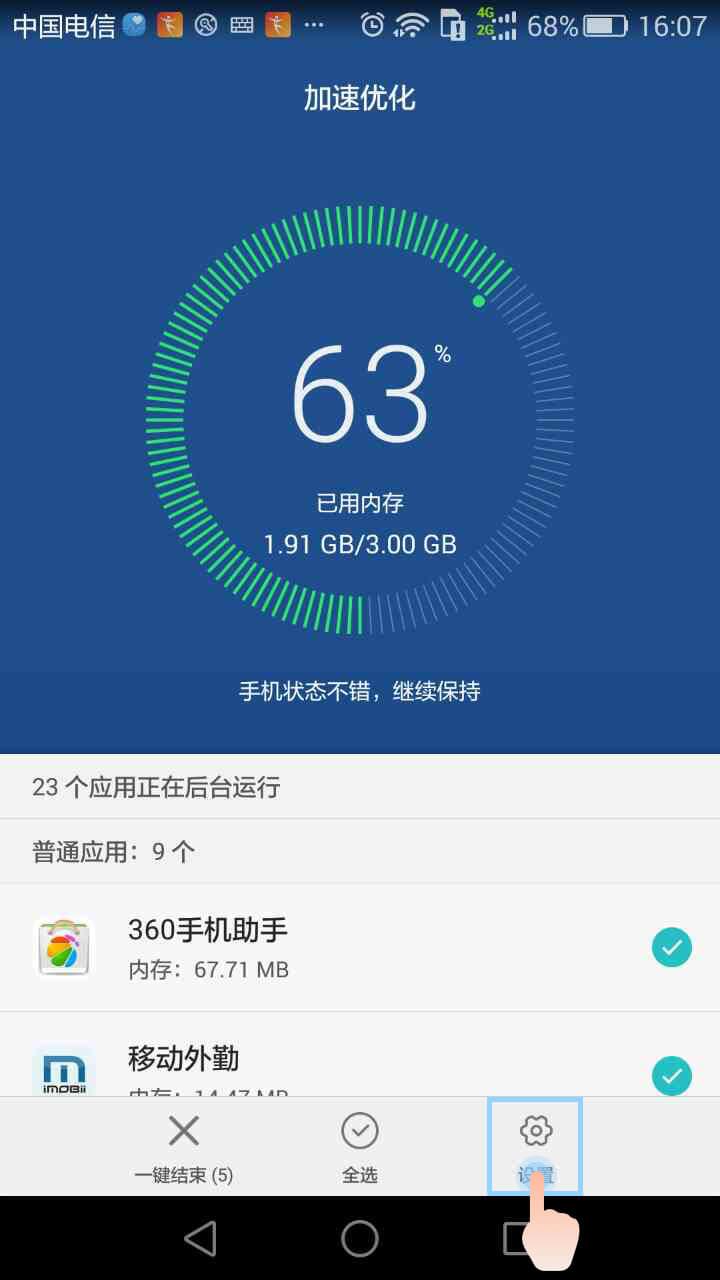
Task: Tap 一键结束 to end selected apps
Action: (184, 1148)
